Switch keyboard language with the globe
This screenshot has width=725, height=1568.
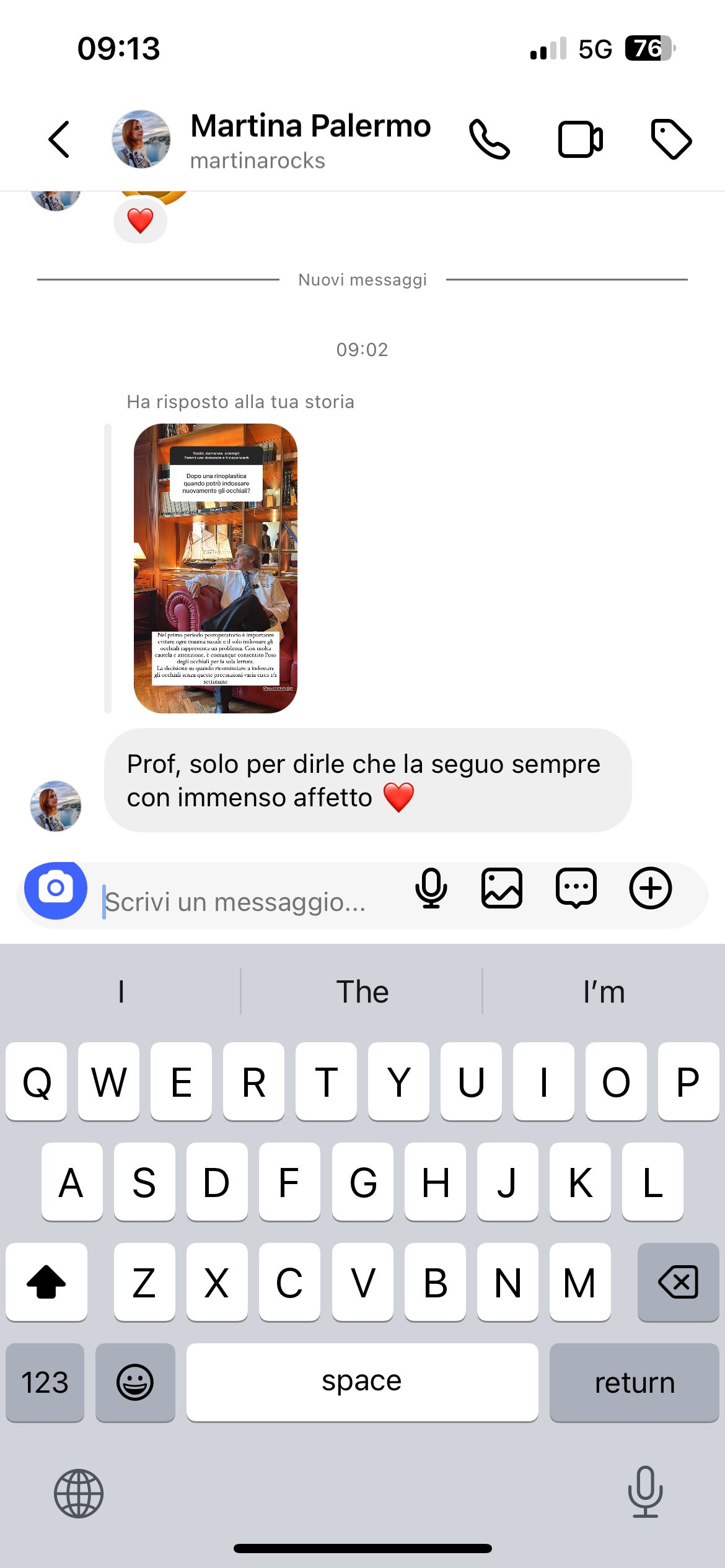(79, 1493)
